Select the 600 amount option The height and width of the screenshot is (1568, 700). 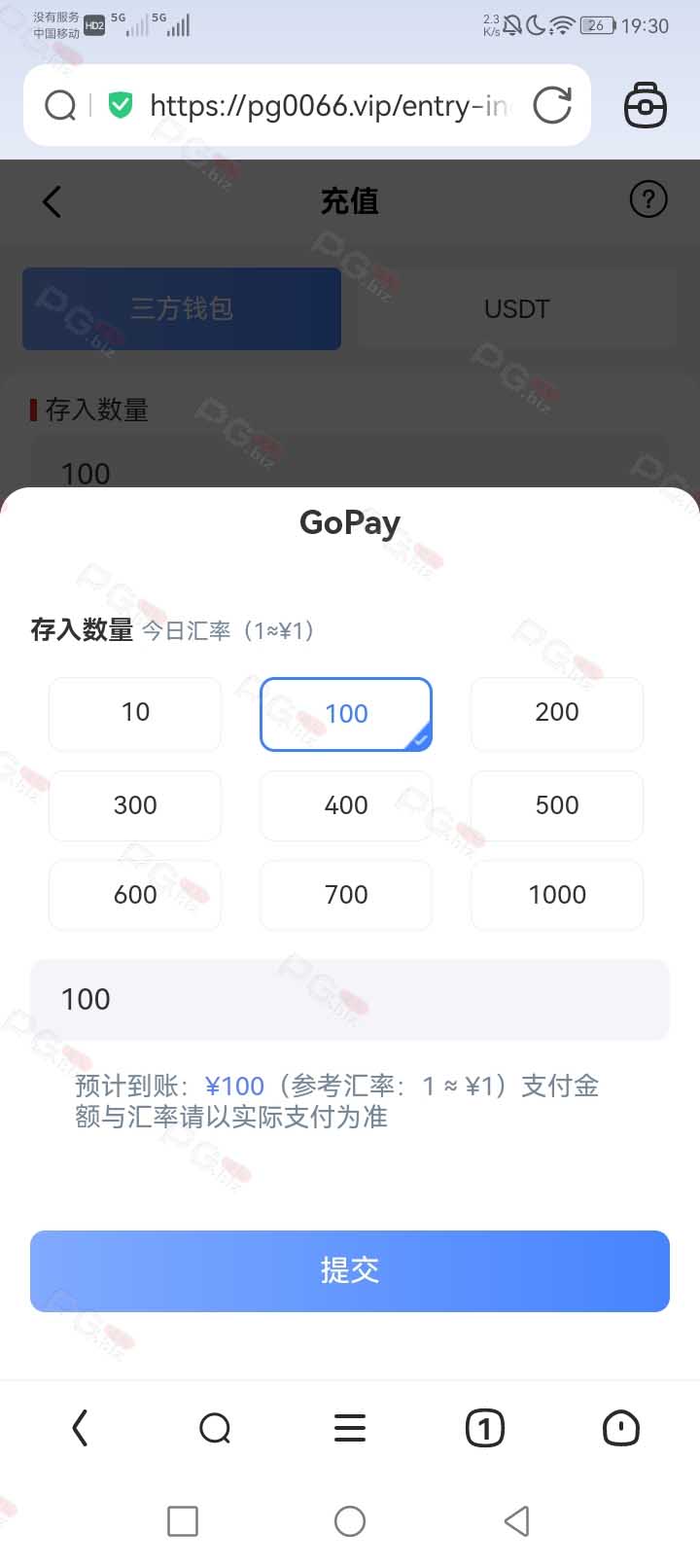tap(135, 895)
